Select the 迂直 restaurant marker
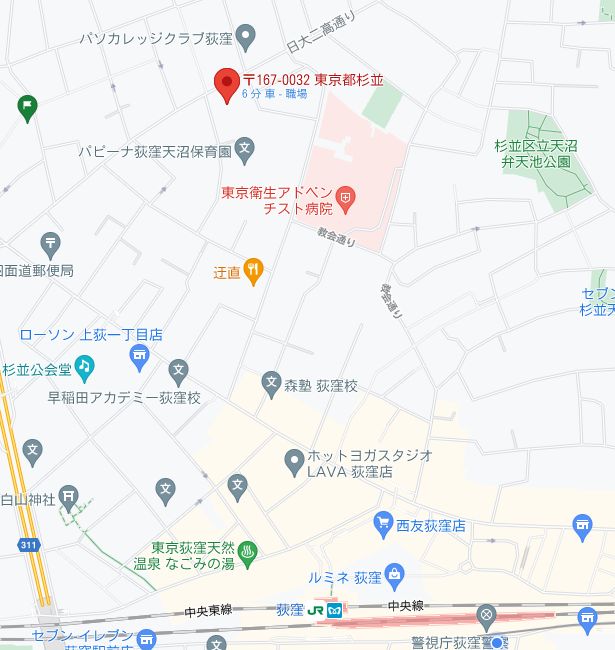 pos(253,269)
